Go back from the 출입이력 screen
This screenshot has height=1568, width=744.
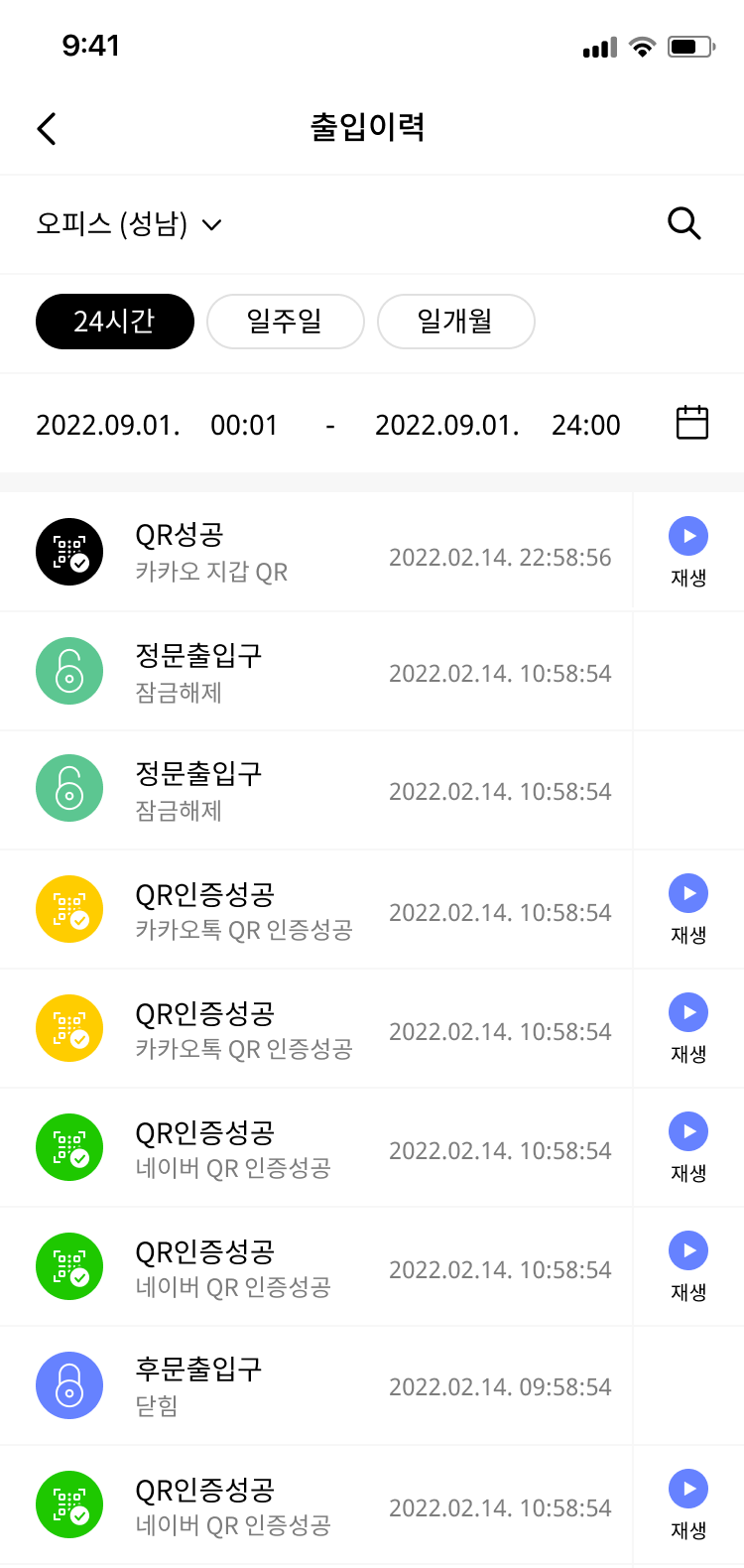47,128
